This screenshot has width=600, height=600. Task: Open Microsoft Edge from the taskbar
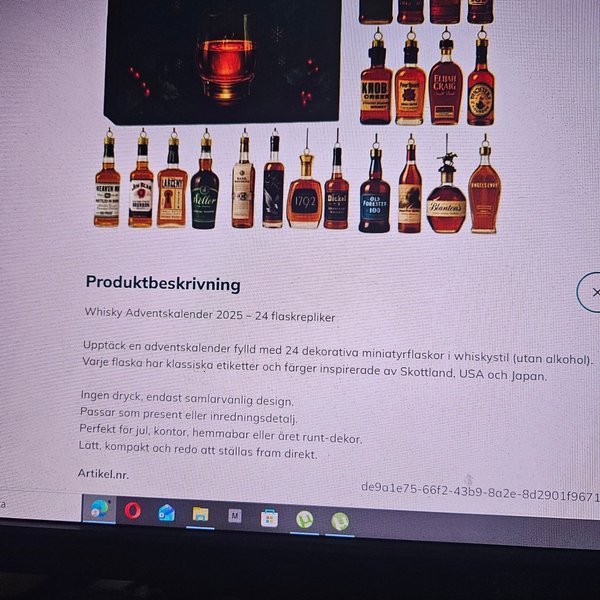[x=100, y=508]
